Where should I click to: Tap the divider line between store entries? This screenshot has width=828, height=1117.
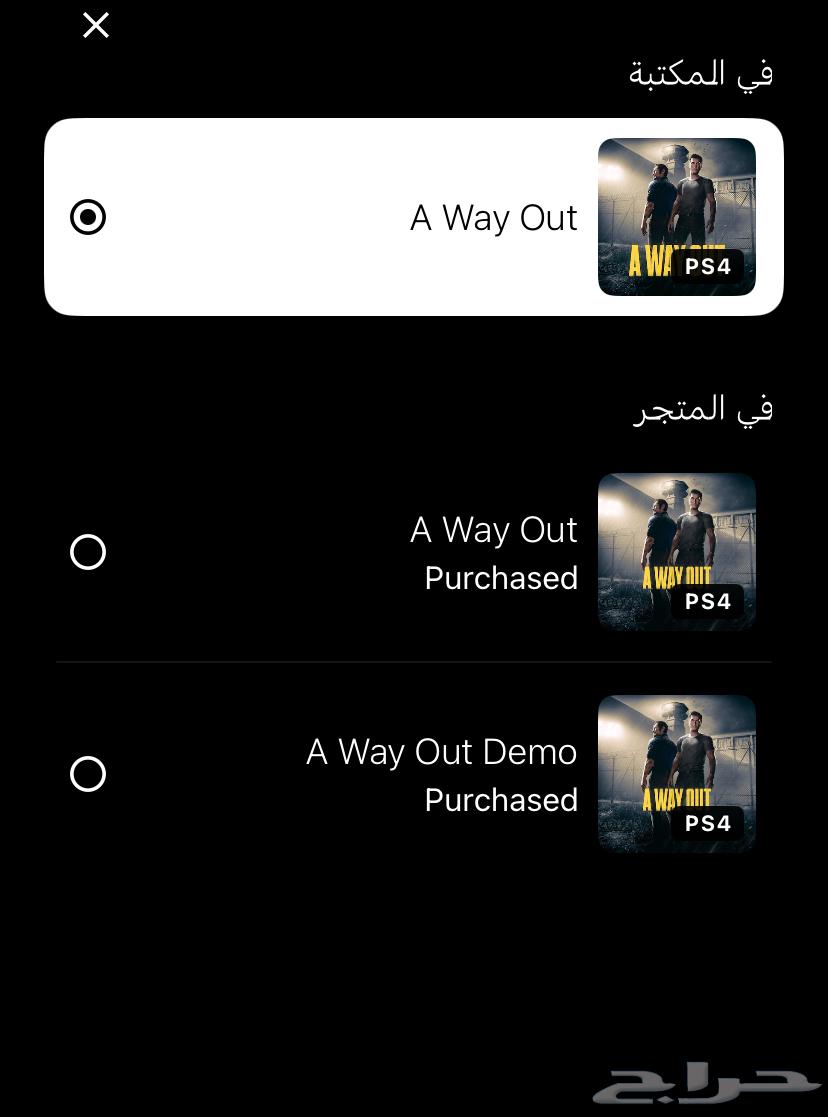pos(414,661)
